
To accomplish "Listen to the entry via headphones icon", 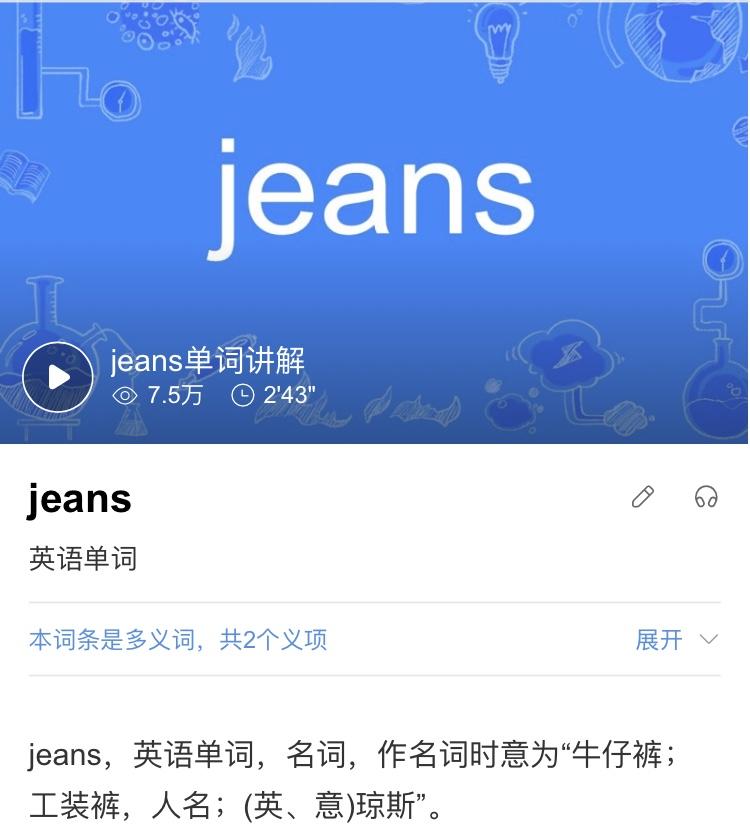I will [x=706, y=497].
